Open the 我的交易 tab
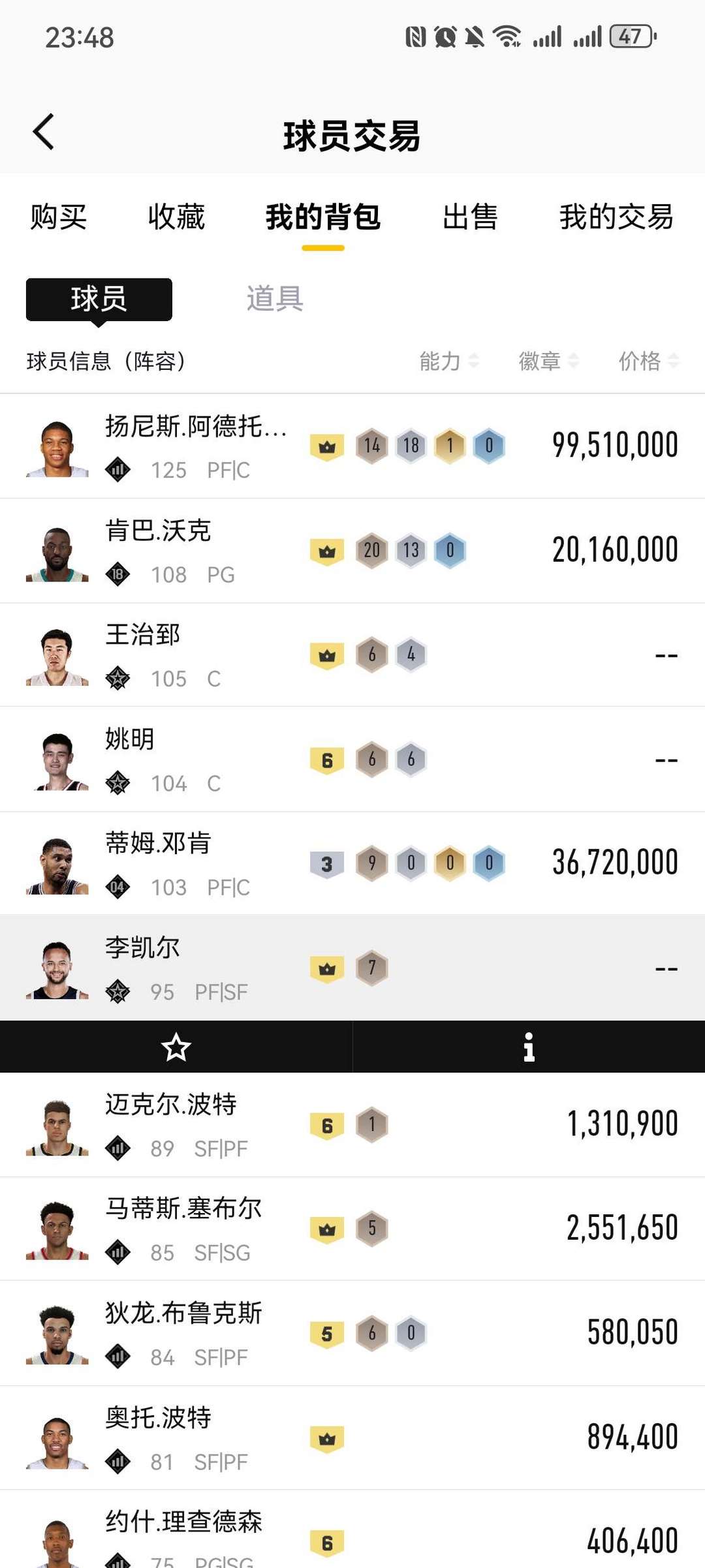705x1568 pixels. [616, 217]
